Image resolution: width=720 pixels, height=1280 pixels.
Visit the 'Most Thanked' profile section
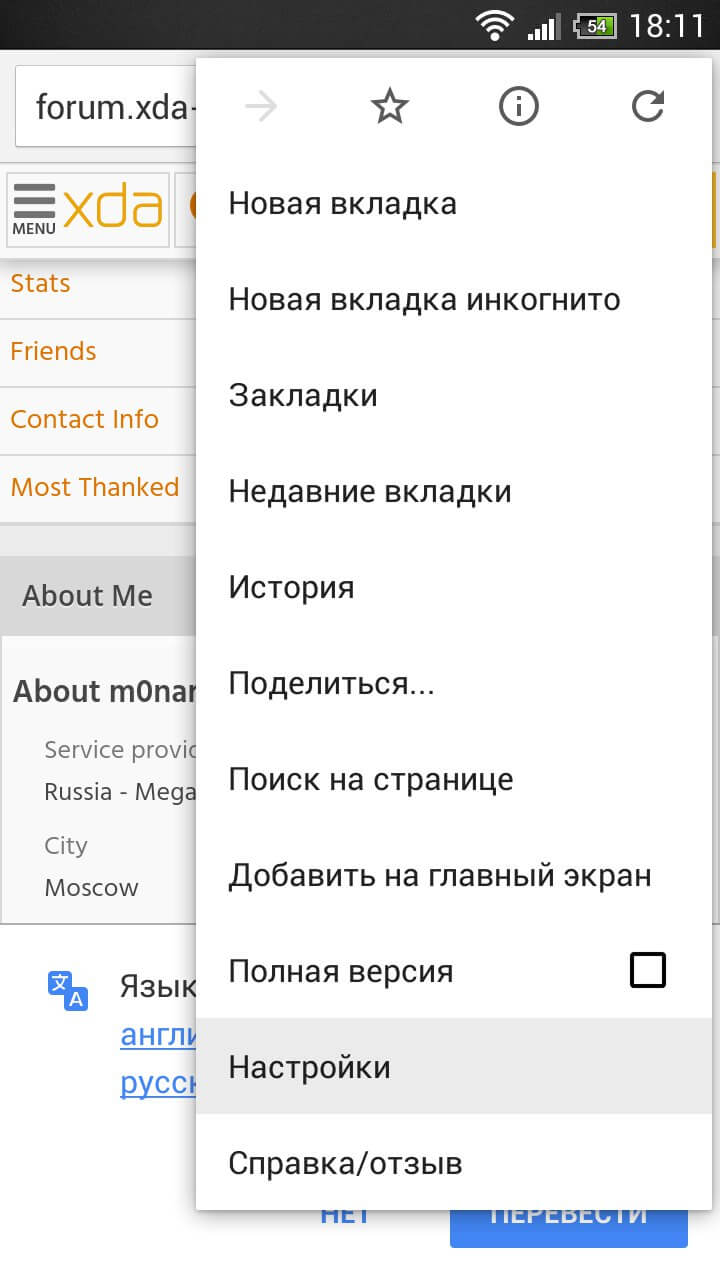[93, 487]
